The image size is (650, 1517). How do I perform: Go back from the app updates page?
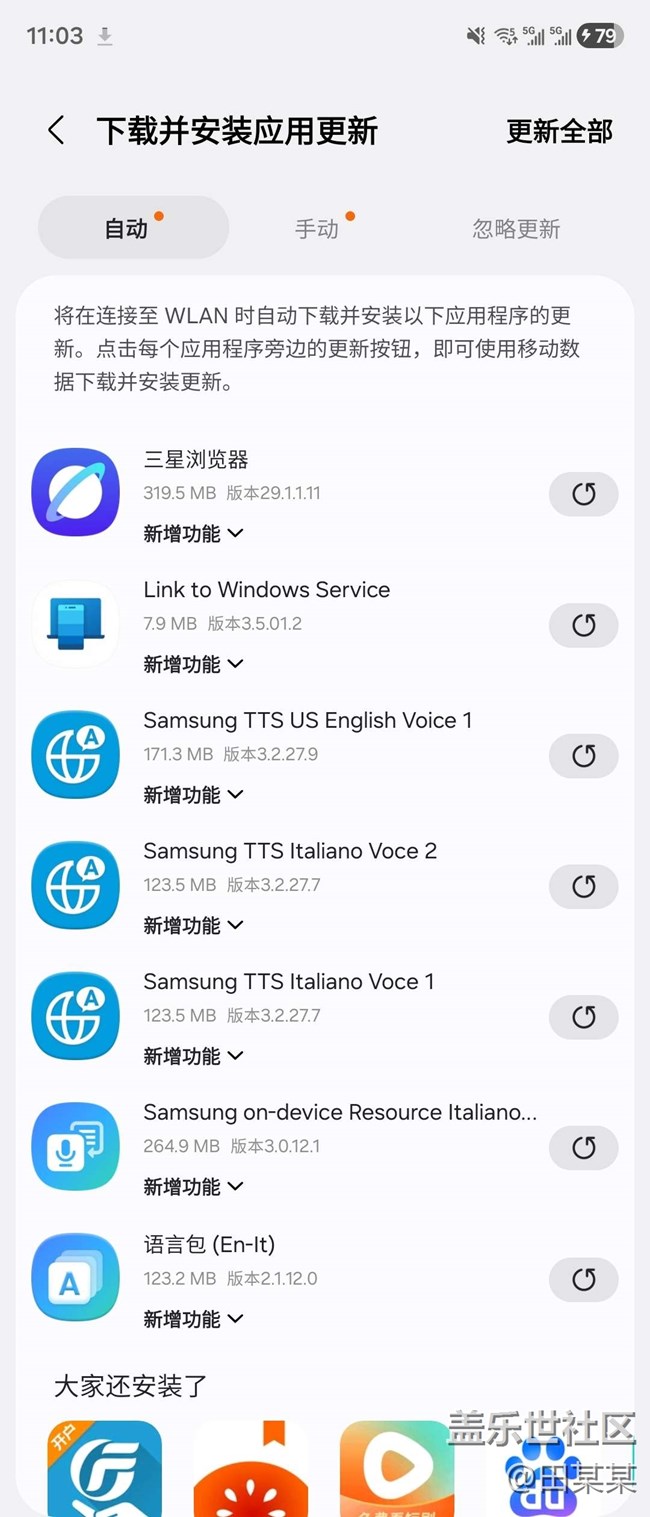[56, 131]
